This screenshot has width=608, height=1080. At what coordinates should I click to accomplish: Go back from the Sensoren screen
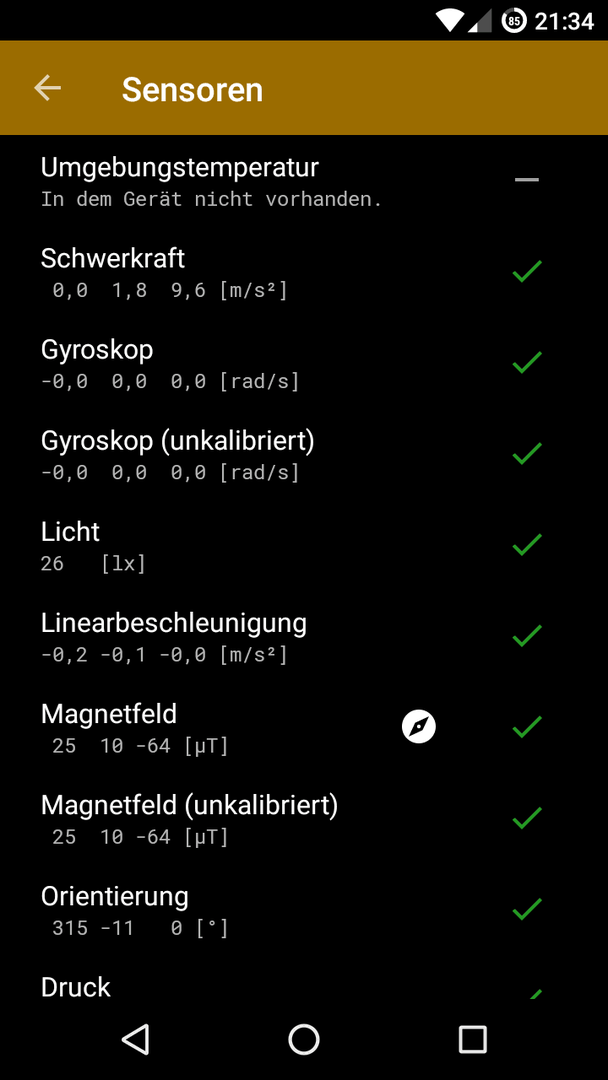(x=48, y=88)
